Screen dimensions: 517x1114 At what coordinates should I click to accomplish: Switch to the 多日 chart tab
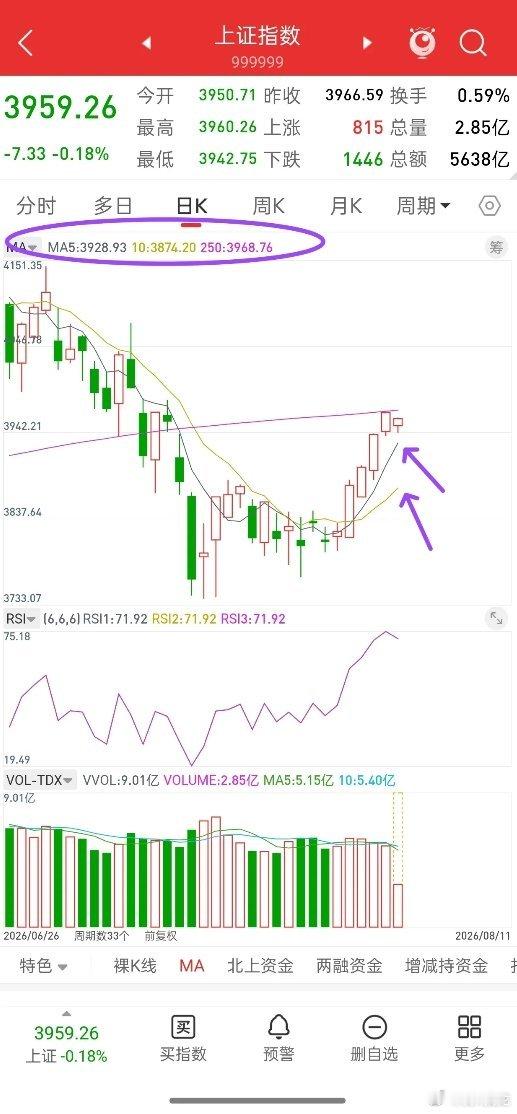pyautogui.click(x=114, y=207)
